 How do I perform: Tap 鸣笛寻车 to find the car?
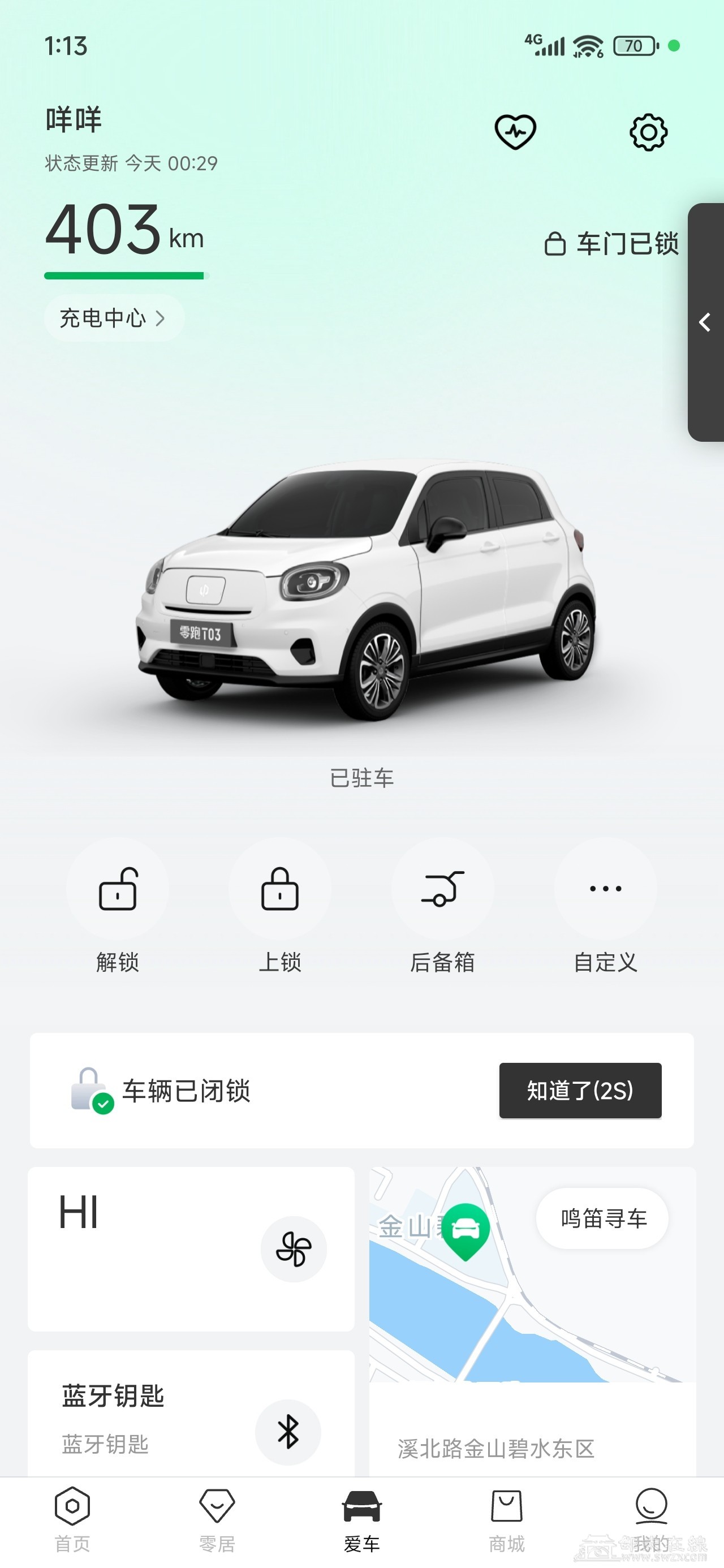[x=602, y=1218]
